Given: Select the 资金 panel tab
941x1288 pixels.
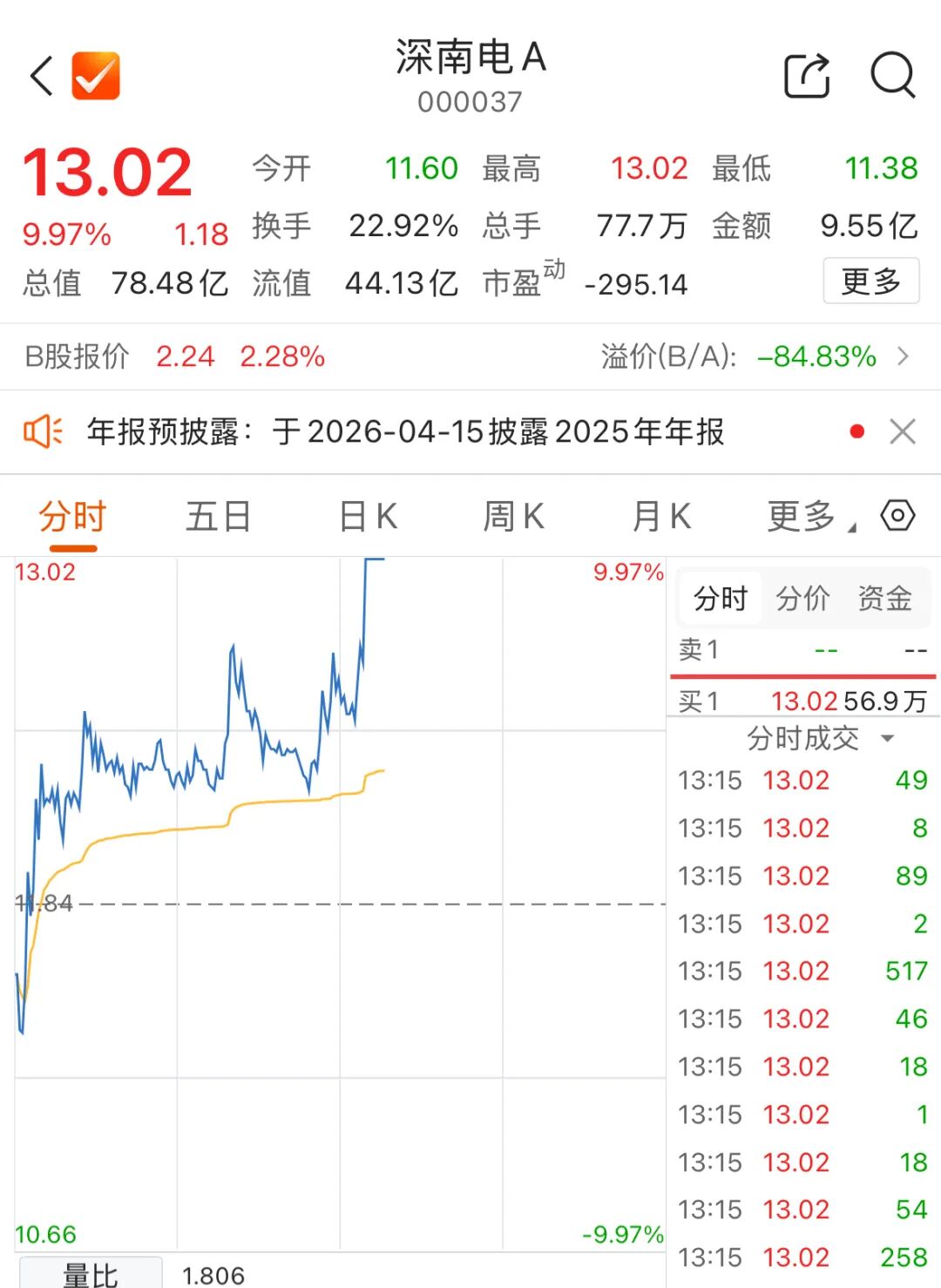Looking at the screenshot, I should coord(884,599).
